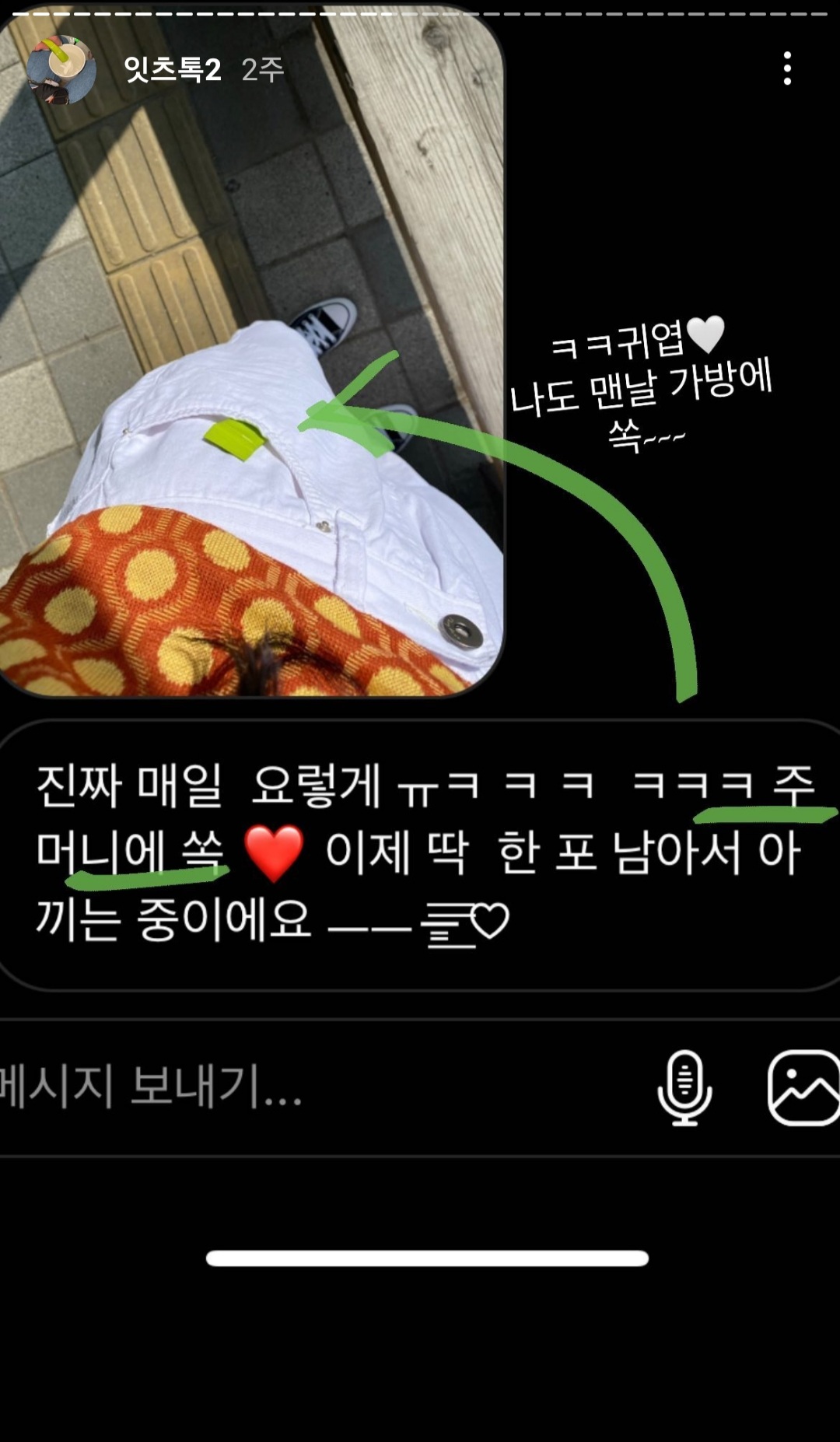Tap the 잇츠톡2 highlight name
The image size is (840, 1442).
[x=173, y=70]
